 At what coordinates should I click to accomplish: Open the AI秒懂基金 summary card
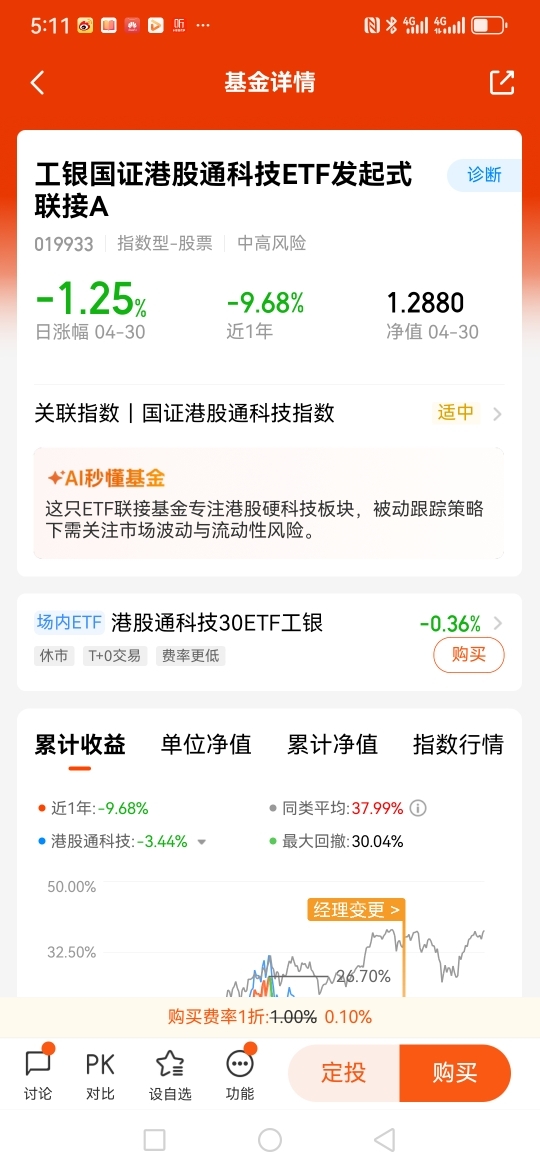coord(269,503)
